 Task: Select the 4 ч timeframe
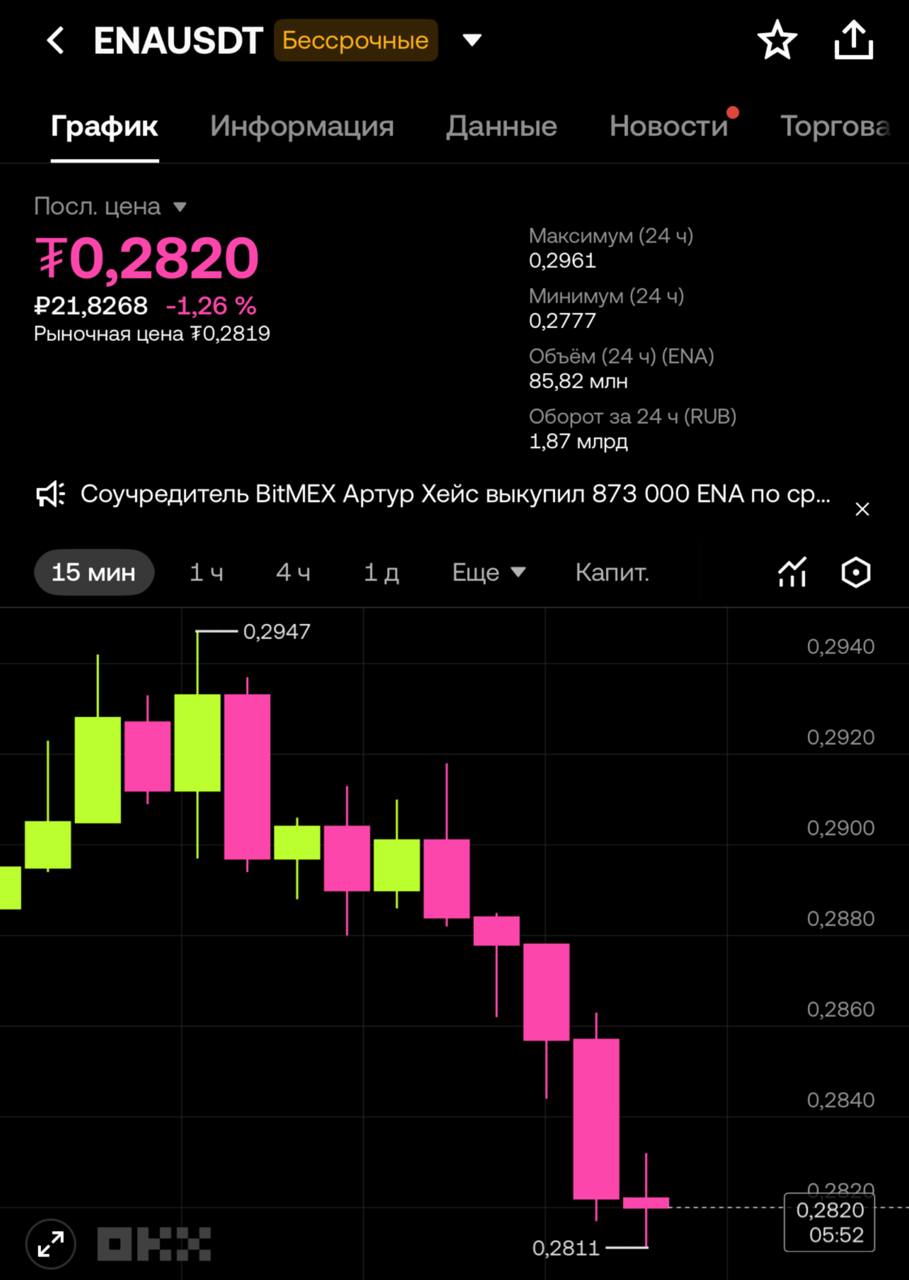coord(293,573)
